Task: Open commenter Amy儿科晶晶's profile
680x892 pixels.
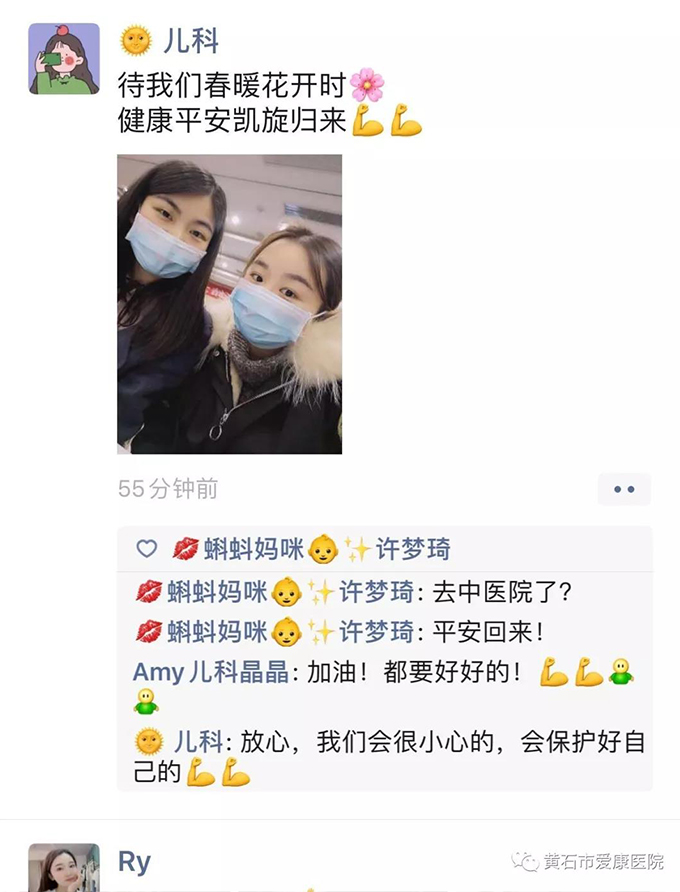Action: [211, 672]
